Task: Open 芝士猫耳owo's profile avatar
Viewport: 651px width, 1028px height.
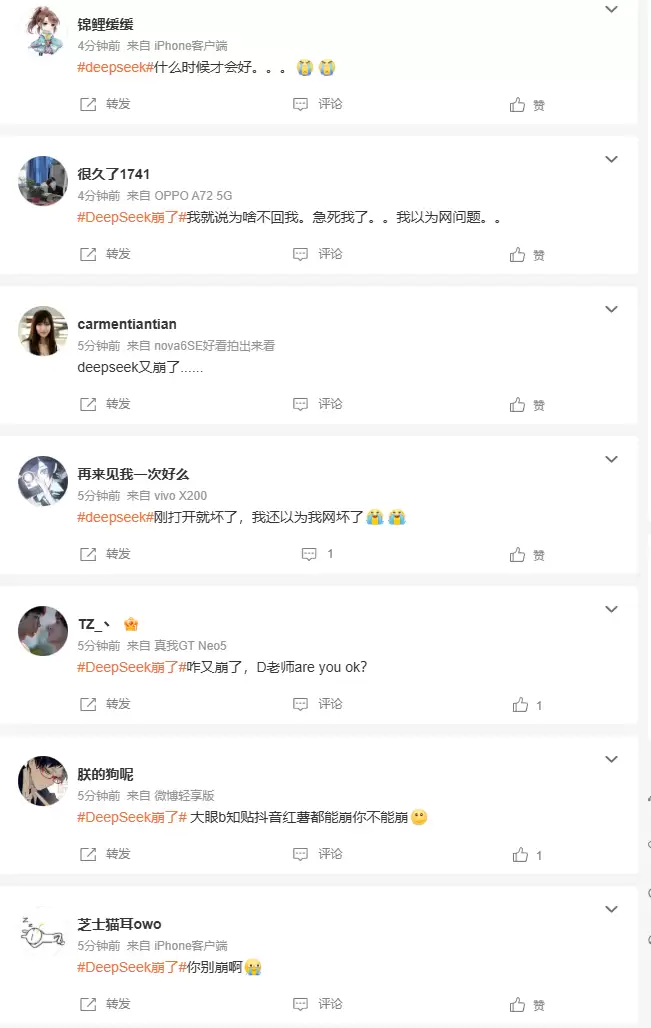Action: (43, 931)
